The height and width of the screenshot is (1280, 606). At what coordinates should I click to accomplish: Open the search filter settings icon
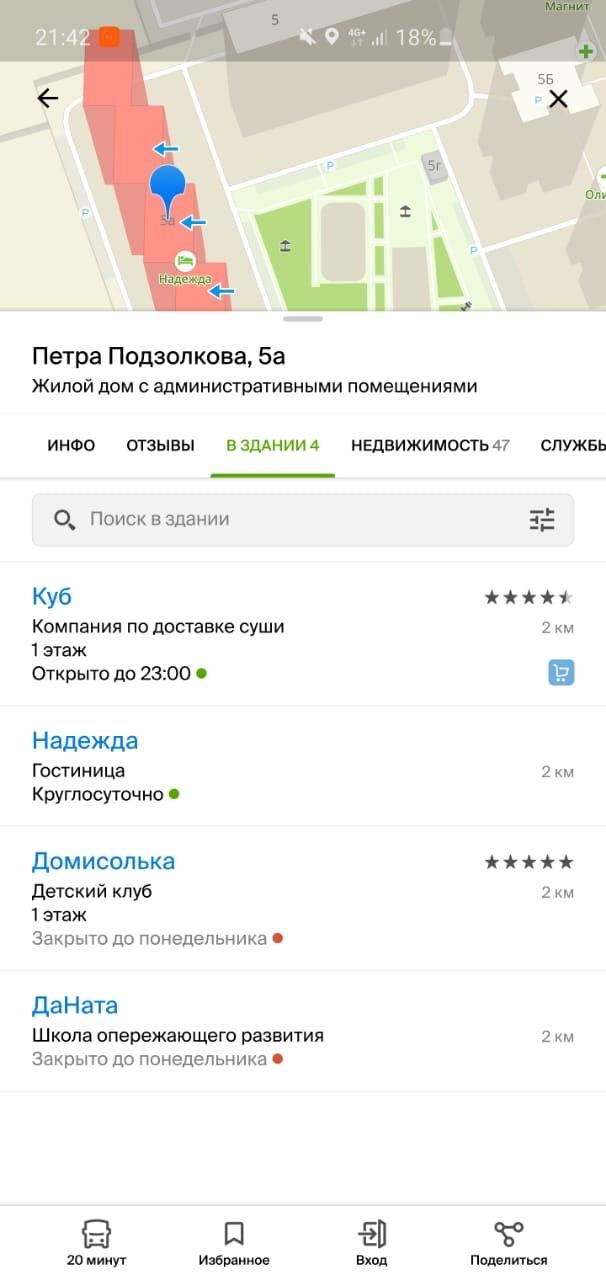point(542,519)
